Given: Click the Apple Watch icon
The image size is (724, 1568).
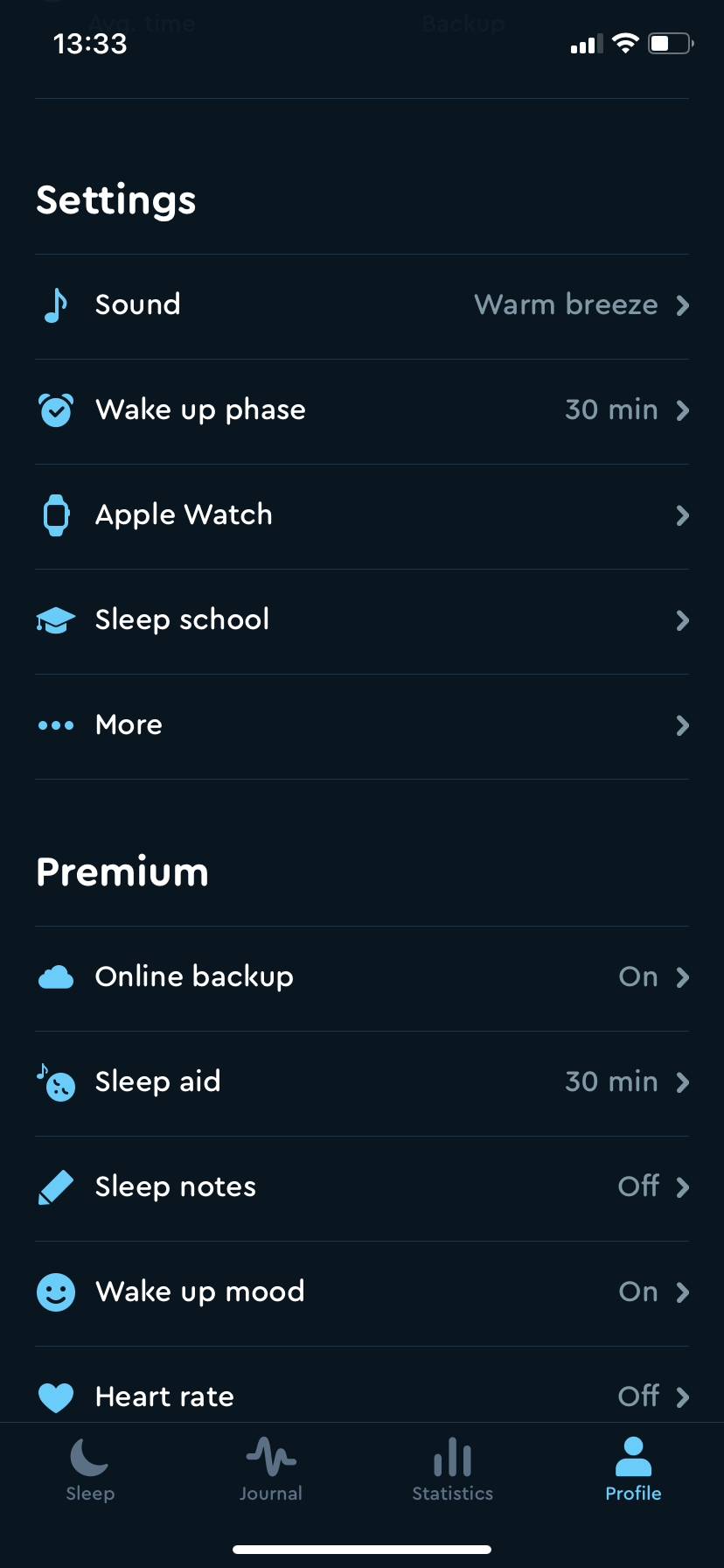Looking at the screenshot, I should point(55,515).
